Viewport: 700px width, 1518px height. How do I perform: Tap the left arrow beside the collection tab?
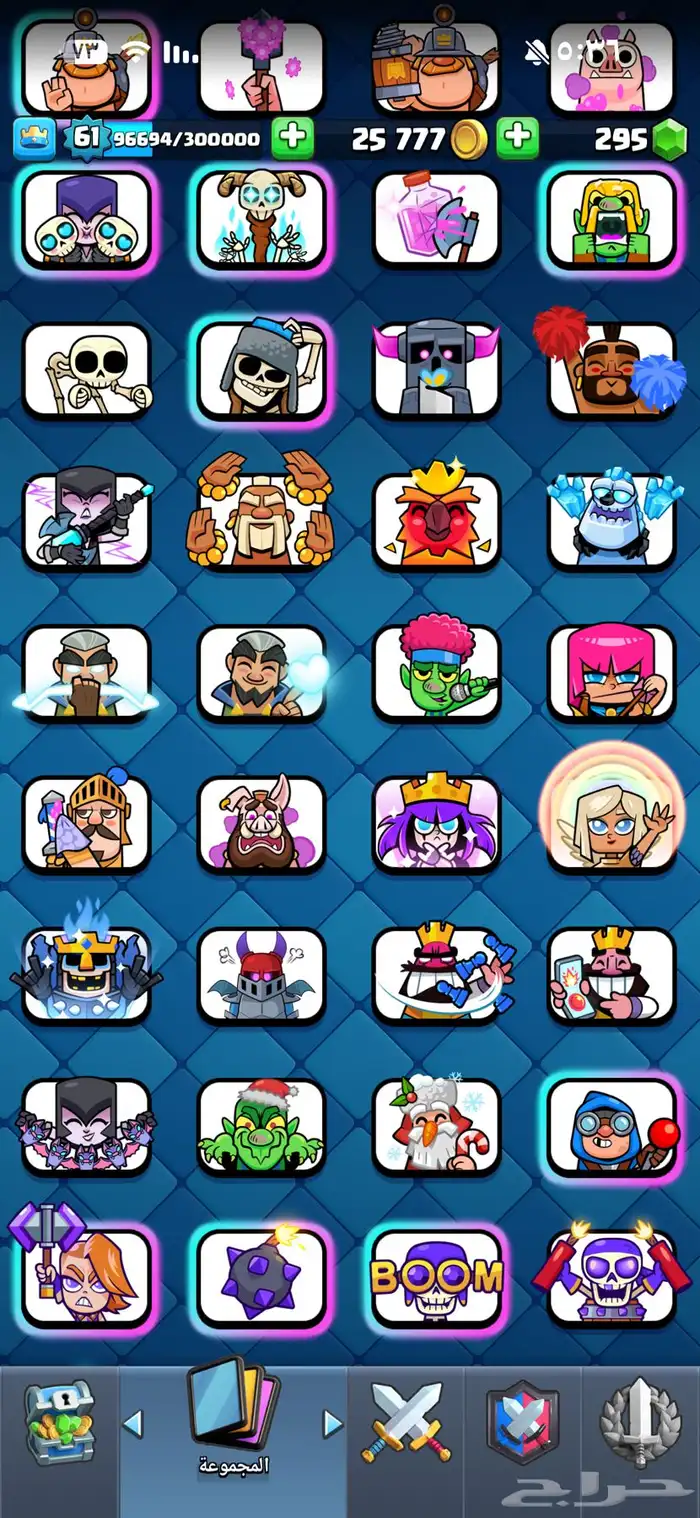click(132, 1423)
